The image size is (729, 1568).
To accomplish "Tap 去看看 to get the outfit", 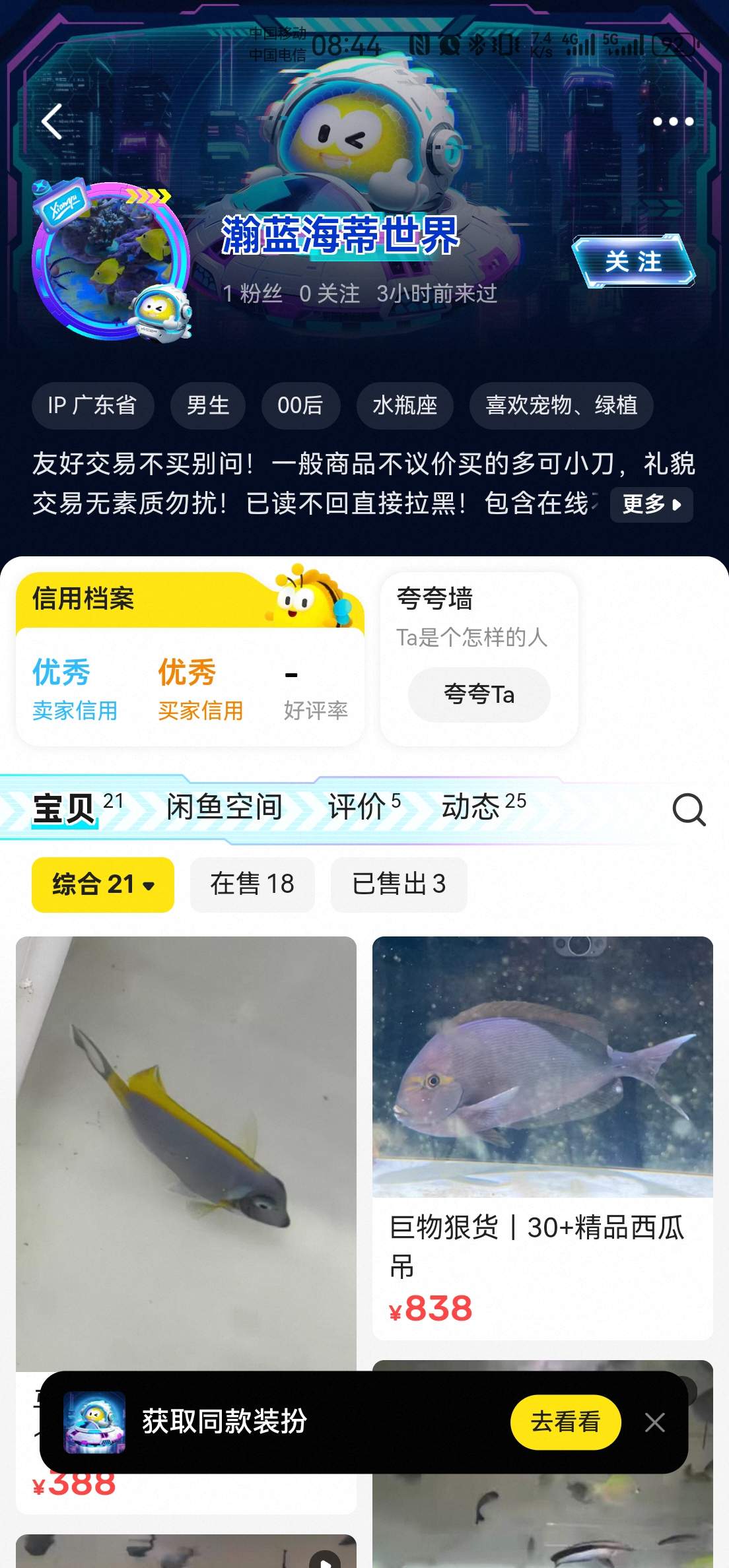I will point(565,1422).
